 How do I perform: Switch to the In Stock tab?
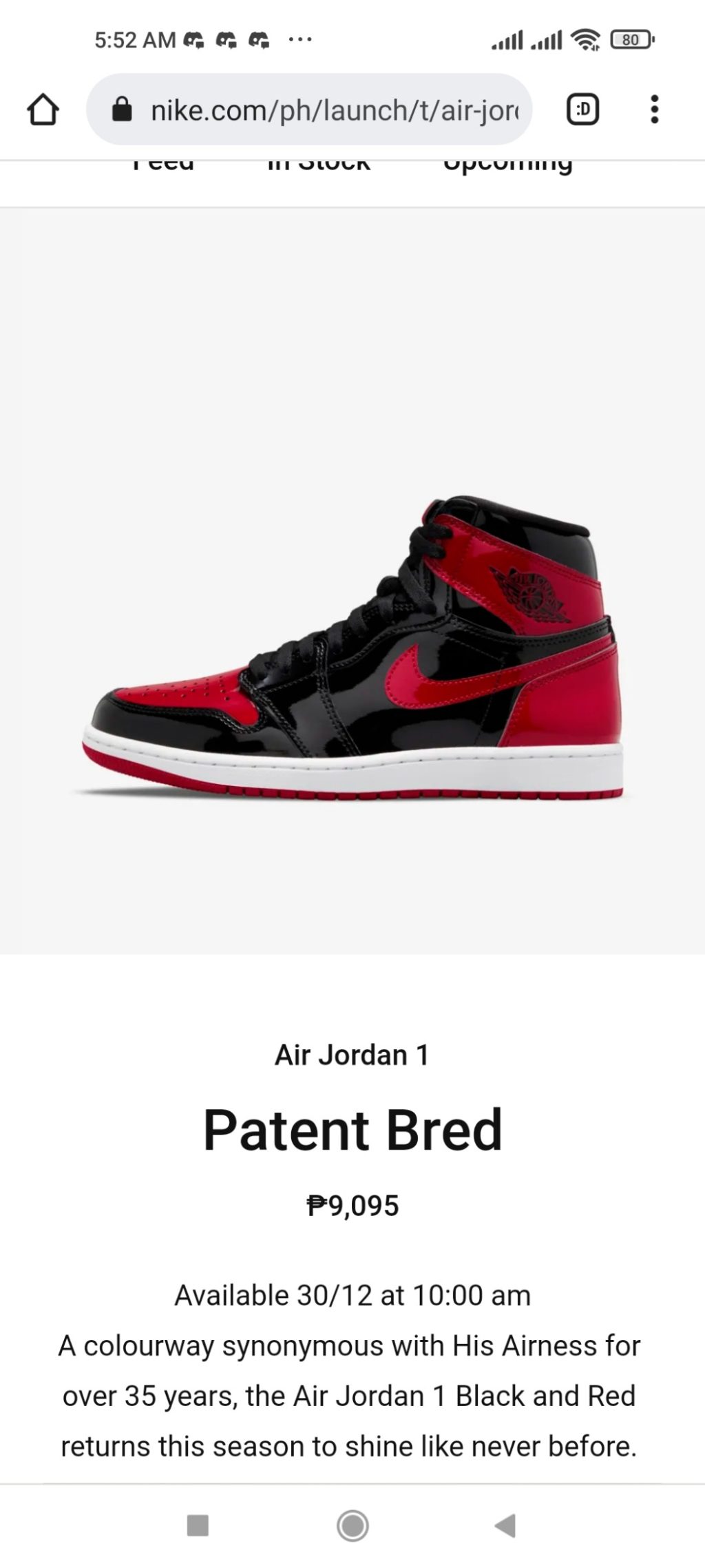(x=319, y=167)
